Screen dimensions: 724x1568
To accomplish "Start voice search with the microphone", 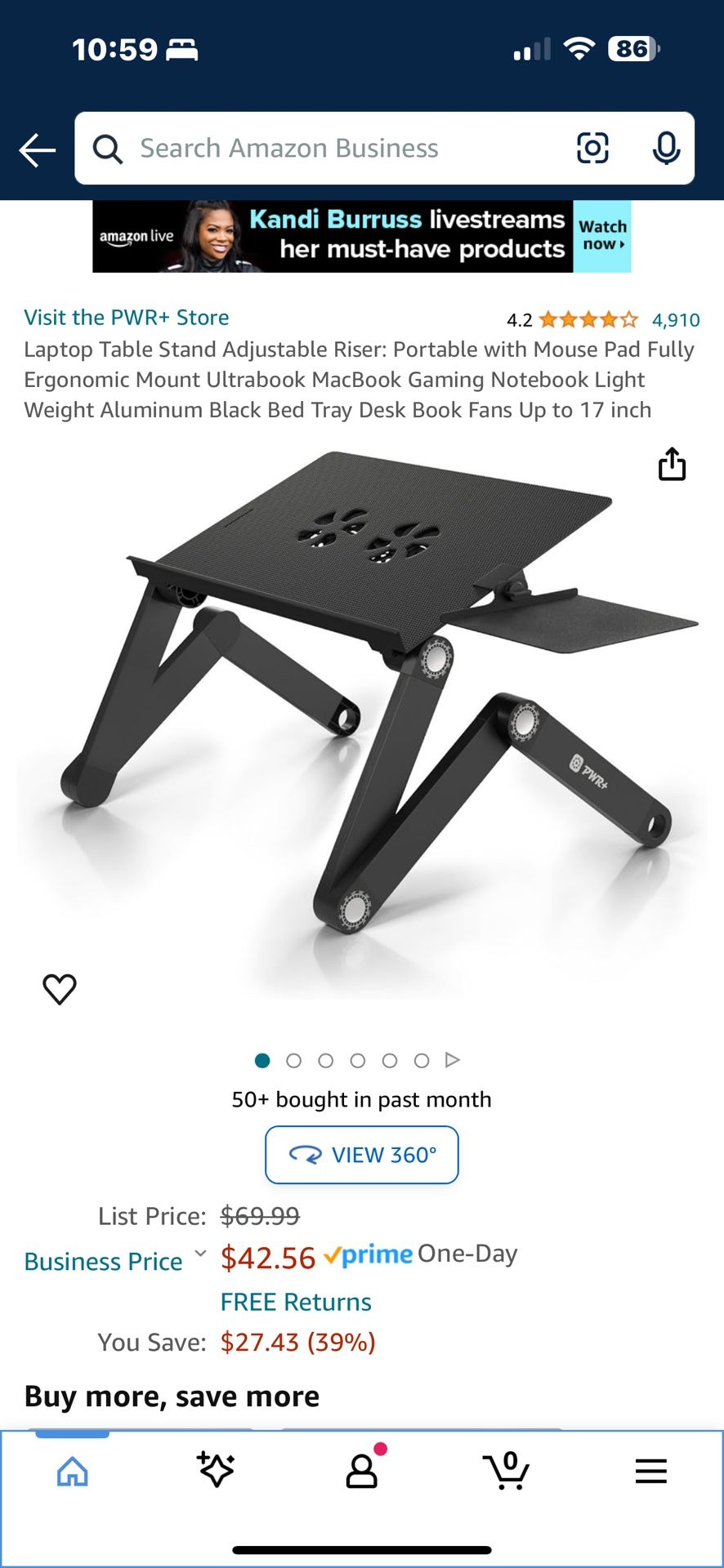I will (666, 149).
